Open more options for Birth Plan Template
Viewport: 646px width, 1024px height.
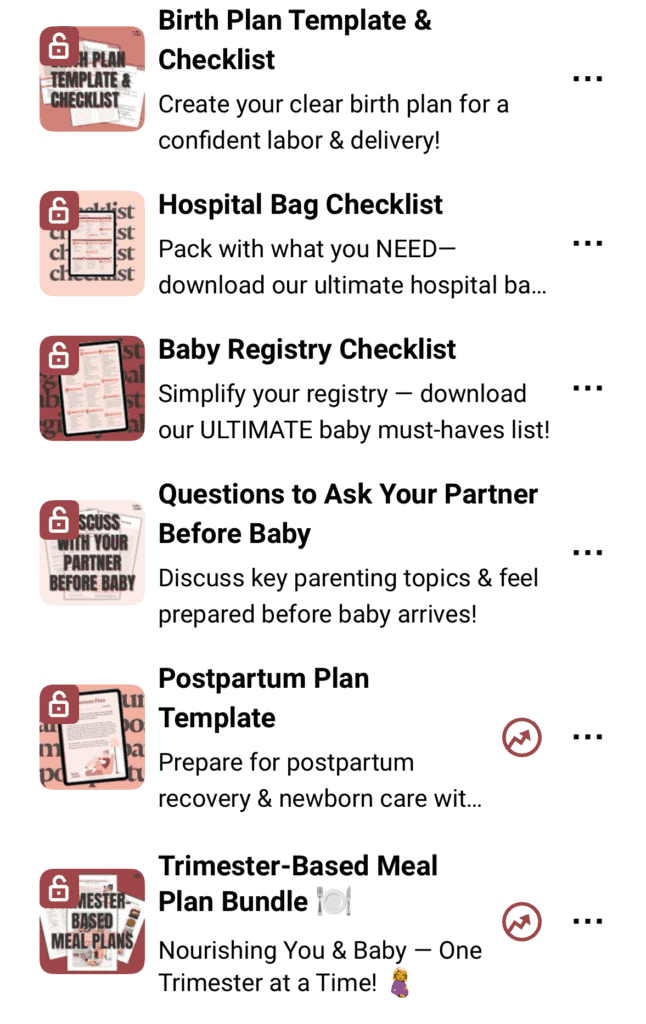tap(587, 80)
